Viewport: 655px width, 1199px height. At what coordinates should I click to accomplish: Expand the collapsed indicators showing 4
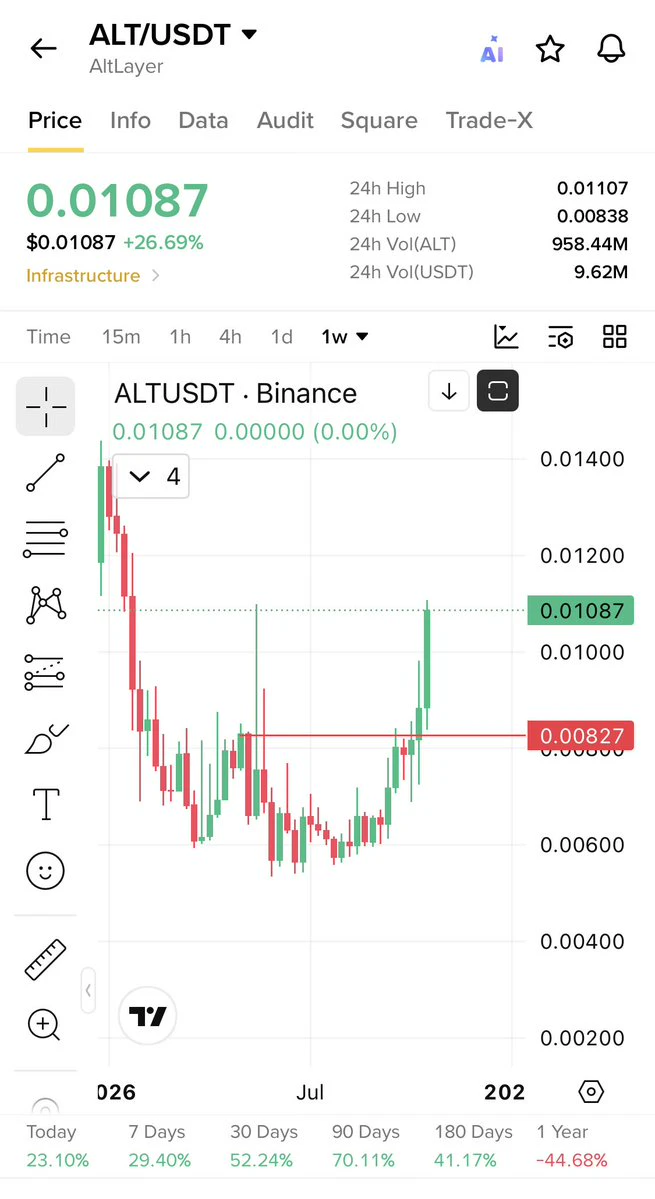[151, 476]
